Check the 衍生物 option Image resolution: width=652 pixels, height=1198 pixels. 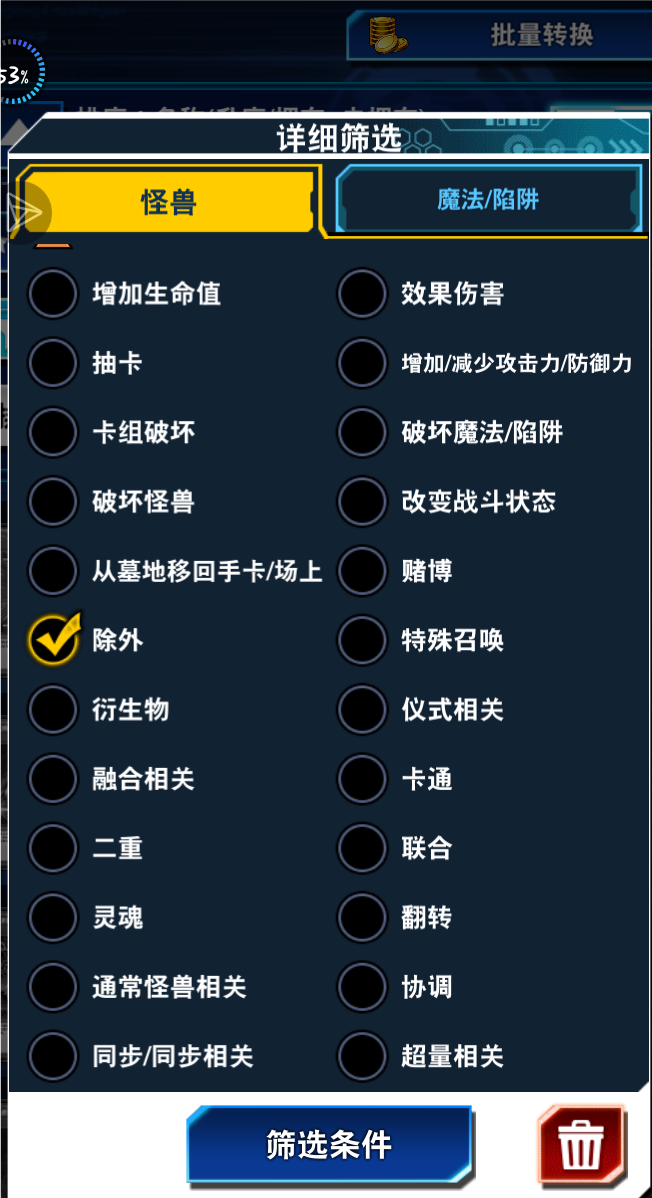(x=53, y=710)
